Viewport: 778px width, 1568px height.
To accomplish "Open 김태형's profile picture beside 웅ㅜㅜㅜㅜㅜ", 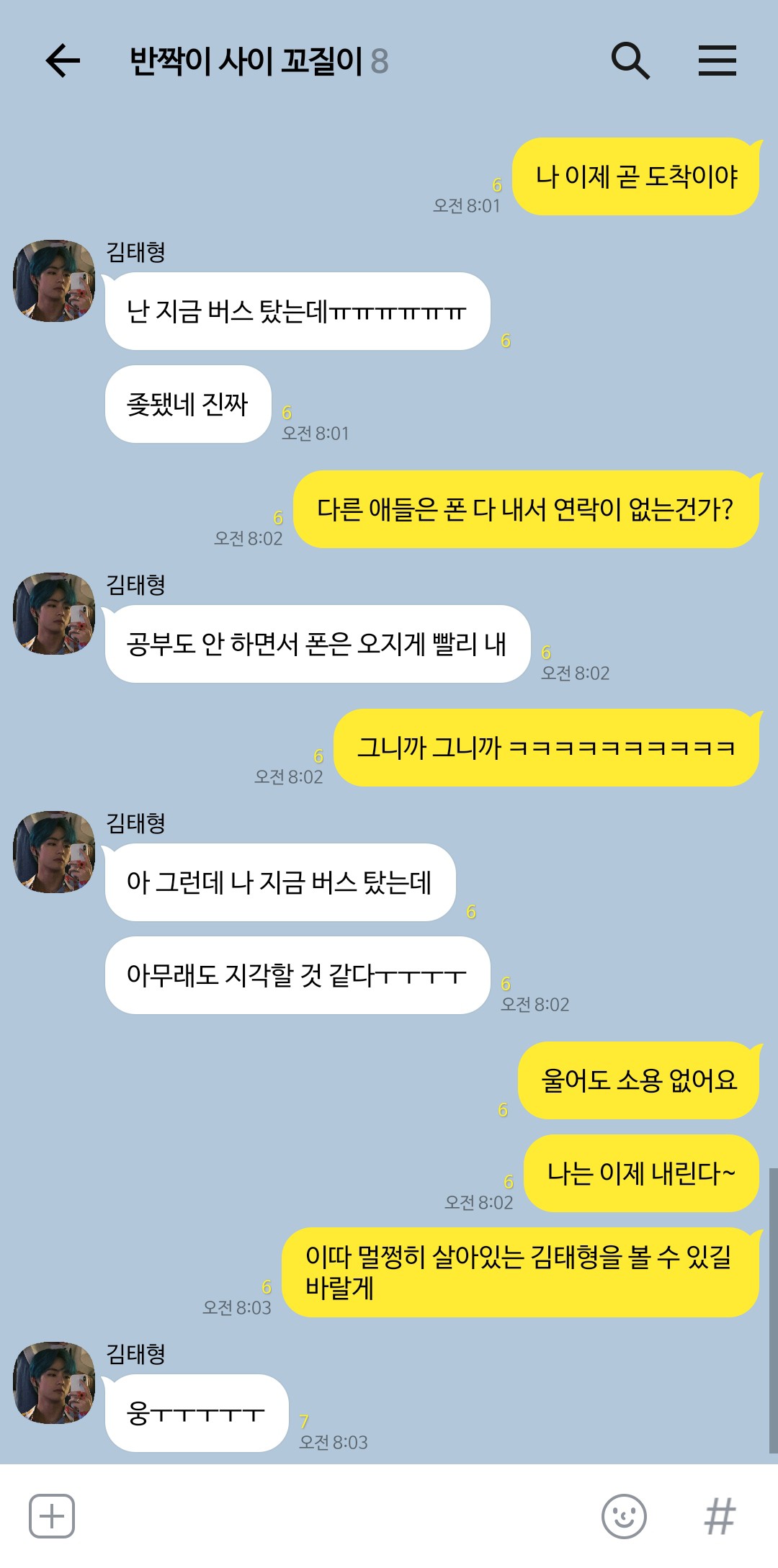I will [54, 1382].
